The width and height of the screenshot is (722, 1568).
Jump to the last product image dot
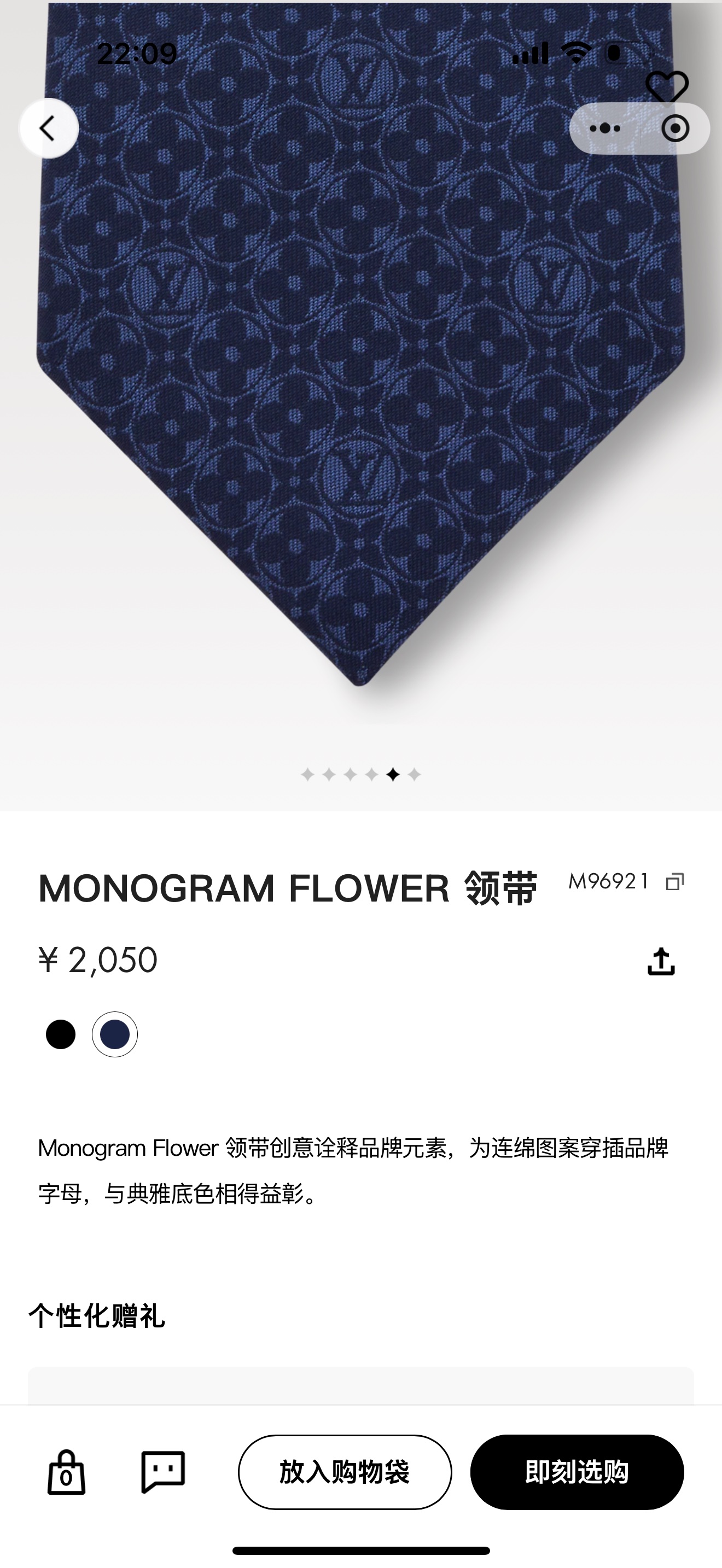point(415,774)
